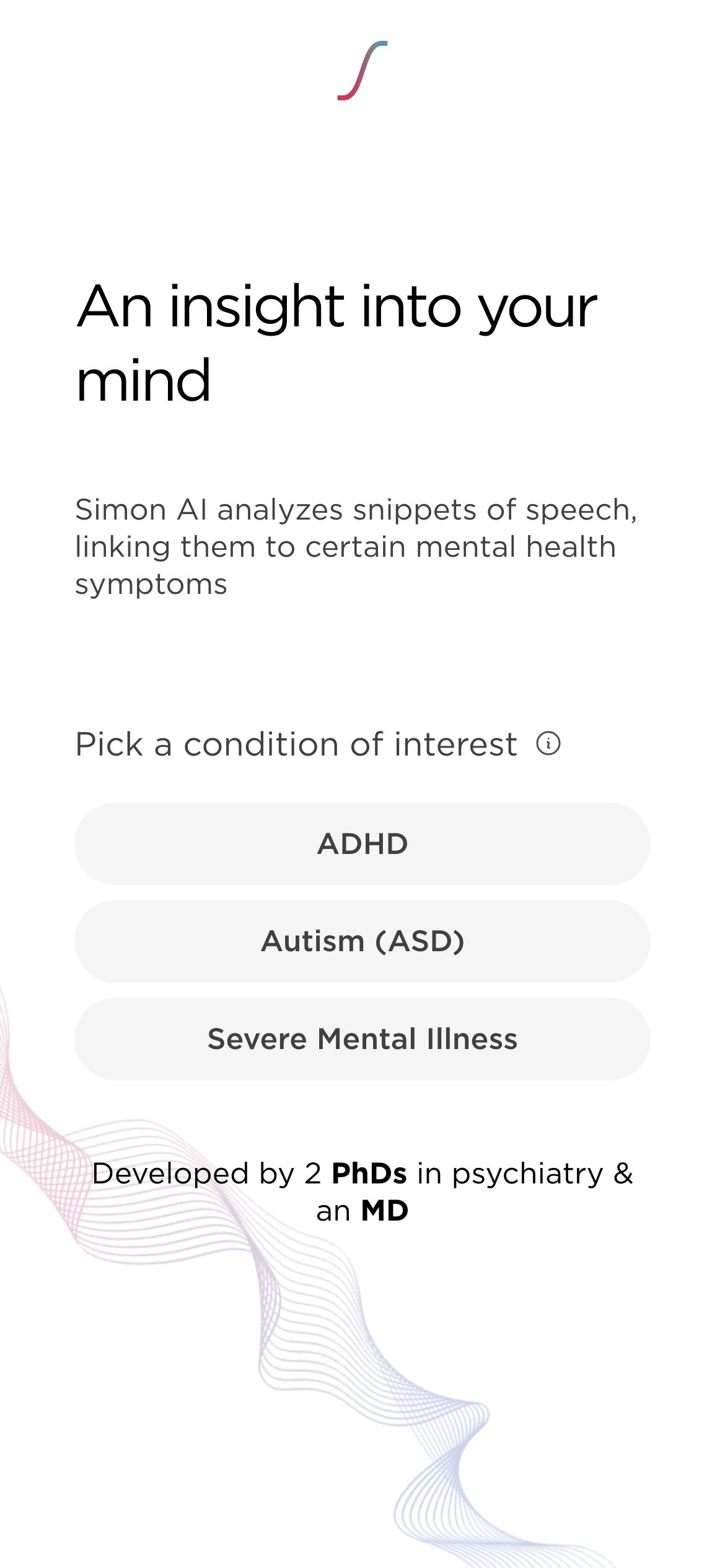Viewport: 725px width, 1568px height.
Task: Choose Autism (ASD) as condition
Action: click(362, 941)
